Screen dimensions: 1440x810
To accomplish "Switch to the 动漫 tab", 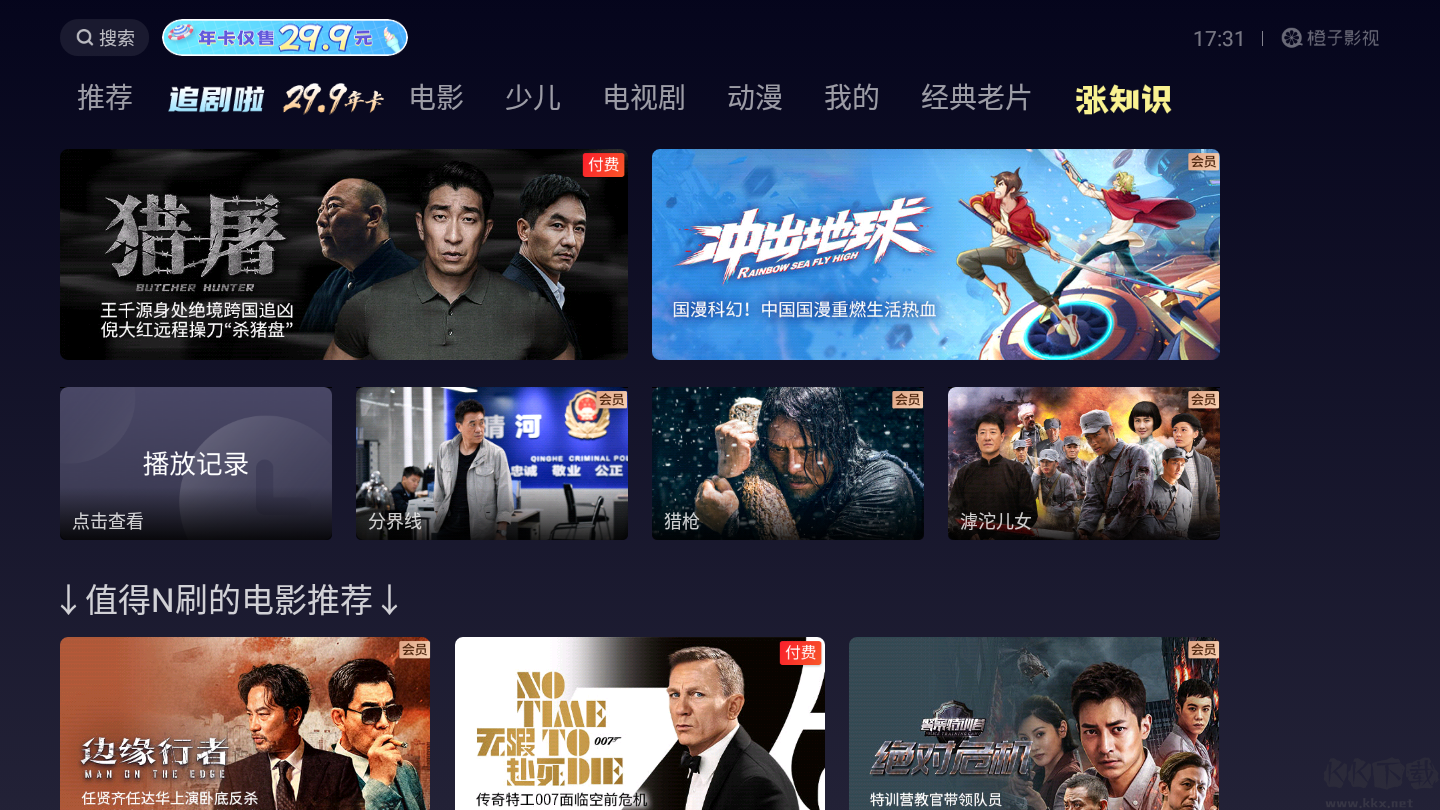I will point(755,98).
